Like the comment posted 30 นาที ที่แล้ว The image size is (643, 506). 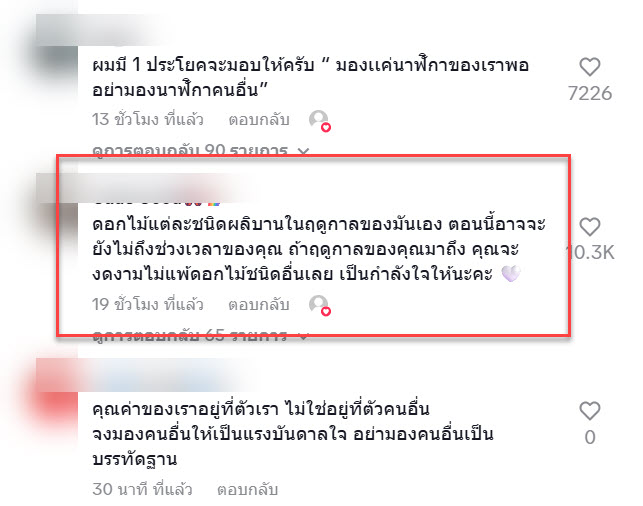pos(590,411)
